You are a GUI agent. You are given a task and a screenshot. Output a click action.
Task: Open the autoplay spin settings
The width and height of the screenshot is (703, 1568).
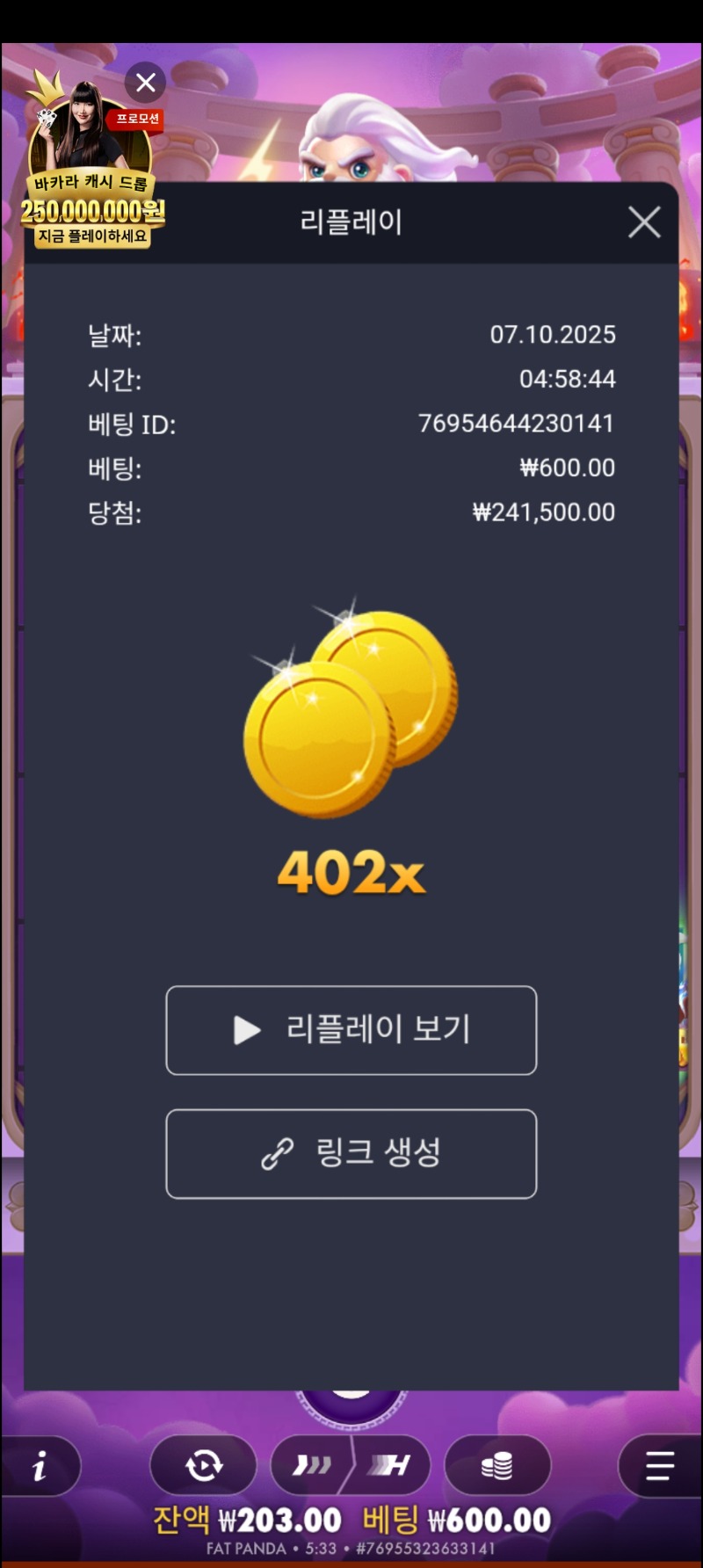(x=203, y=1465)
